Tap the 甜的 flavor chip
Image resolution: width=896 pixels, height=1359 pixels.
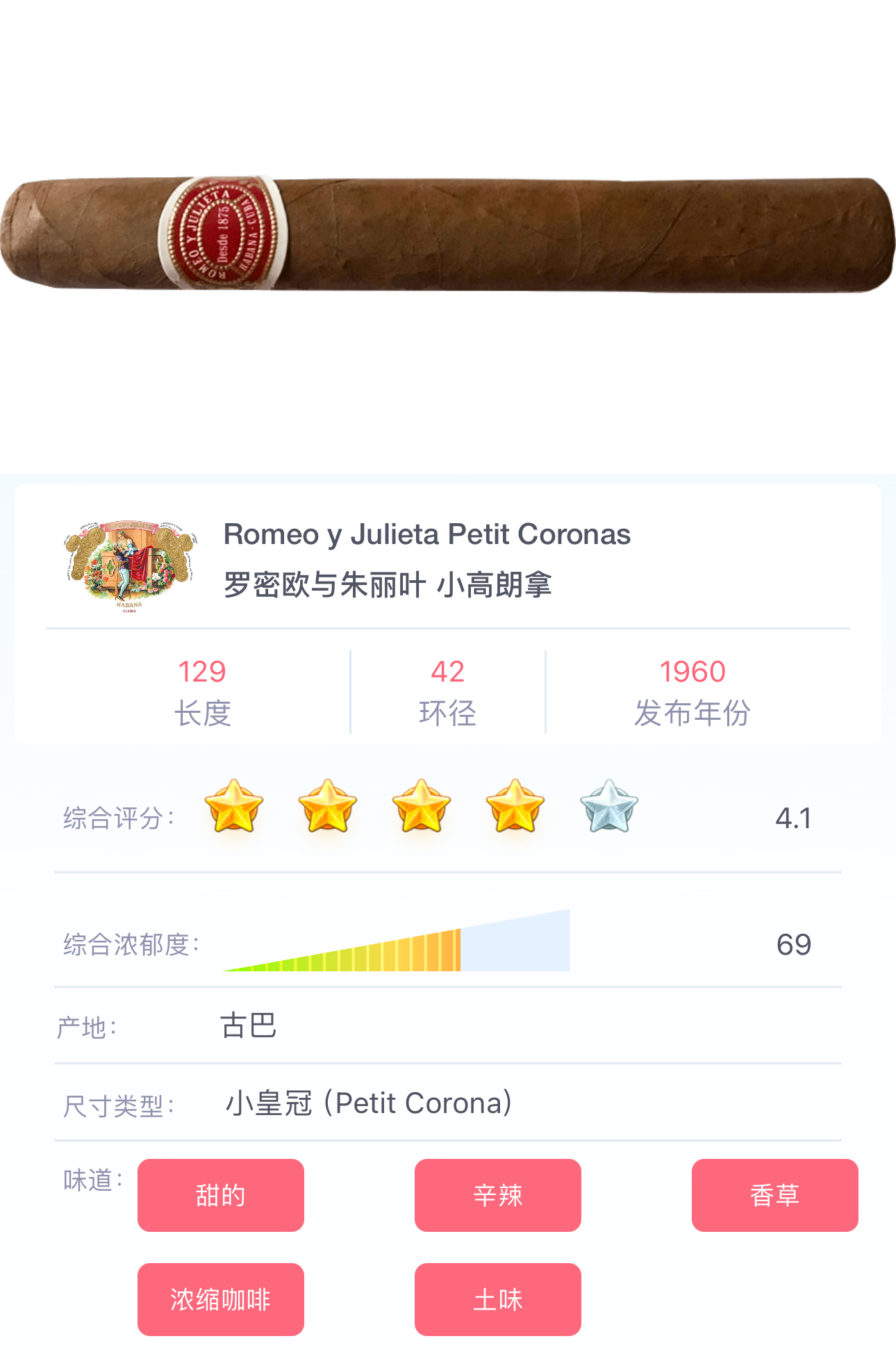pyautogui.click(x=220, y=1195)
